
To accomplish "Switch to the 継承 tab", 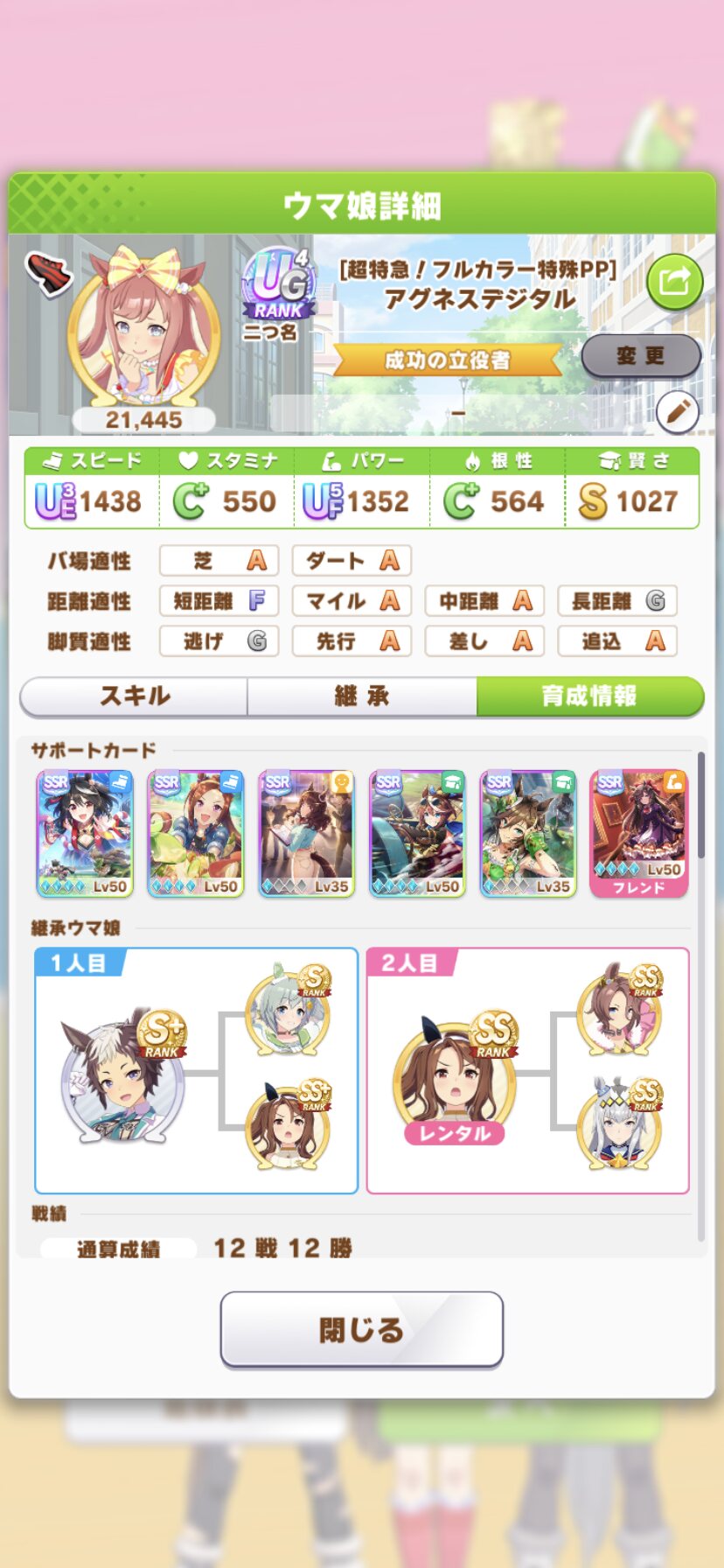I will 362,696.
